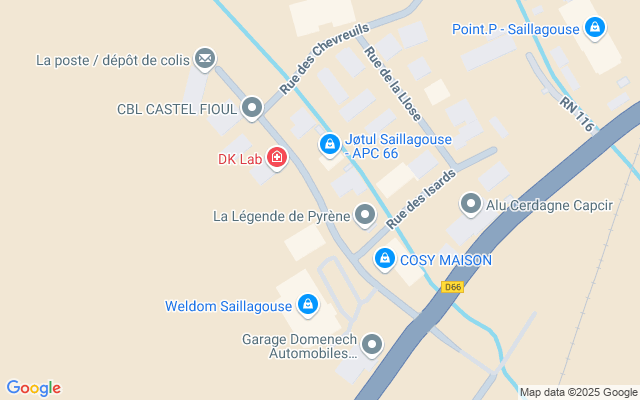Select the La Légende de Pyrène pin

coord(365,214)
